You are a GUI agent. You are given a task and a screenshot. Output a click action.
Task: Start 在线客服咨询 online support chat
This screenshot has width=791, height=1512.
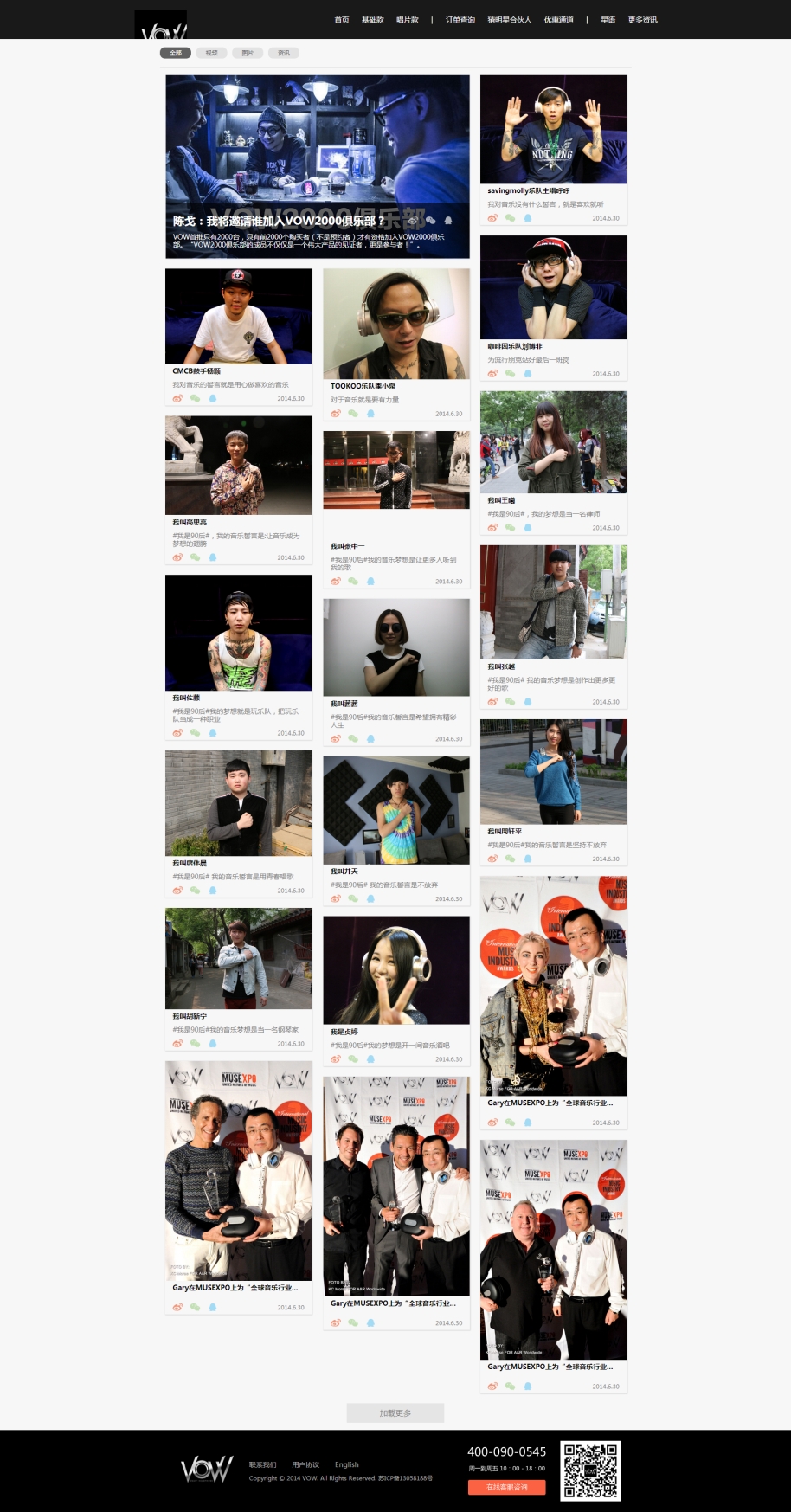click(x=507, y=1487)
